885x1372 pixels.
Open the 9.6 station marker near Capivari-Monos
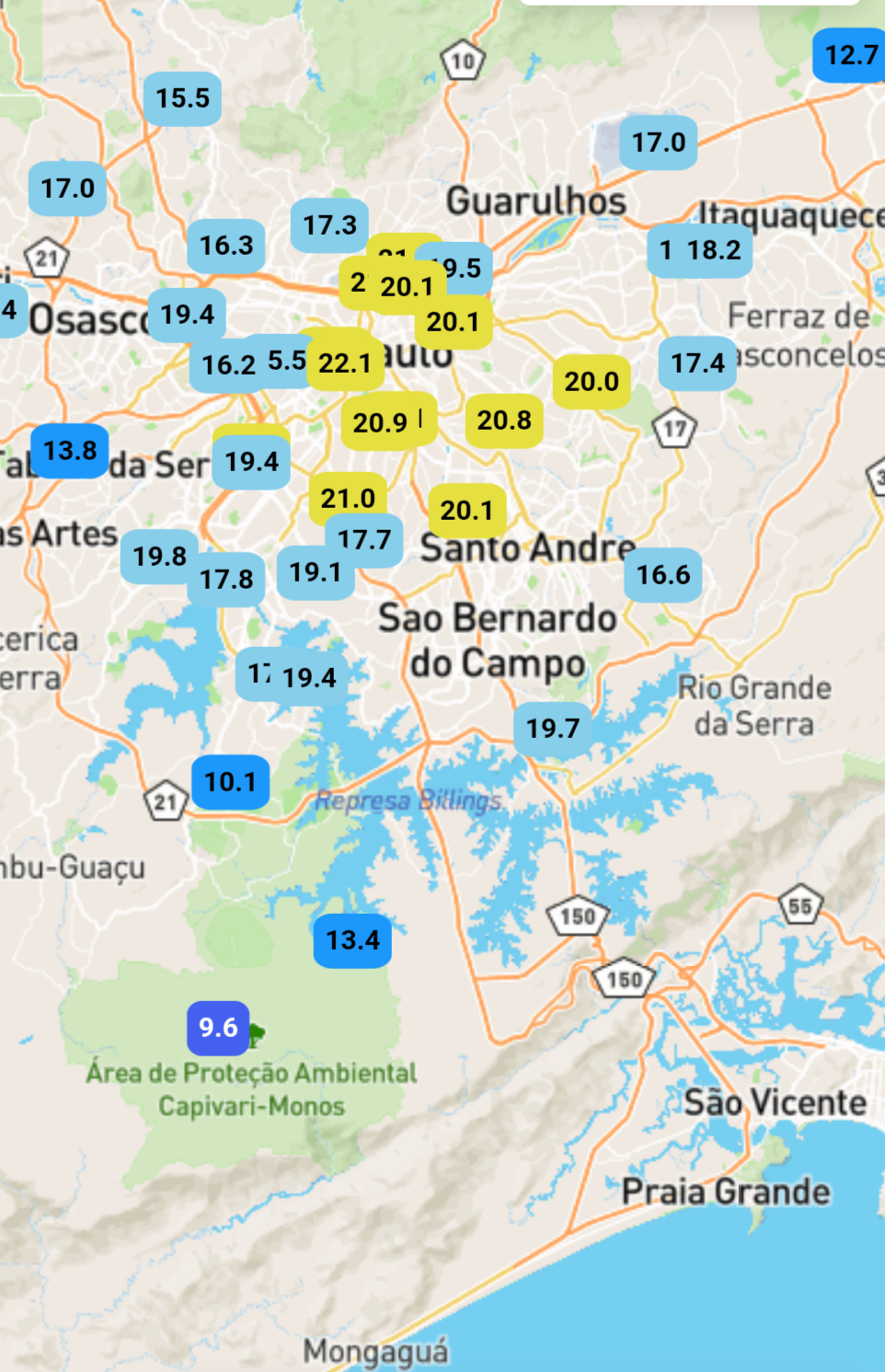(218, 1028)
